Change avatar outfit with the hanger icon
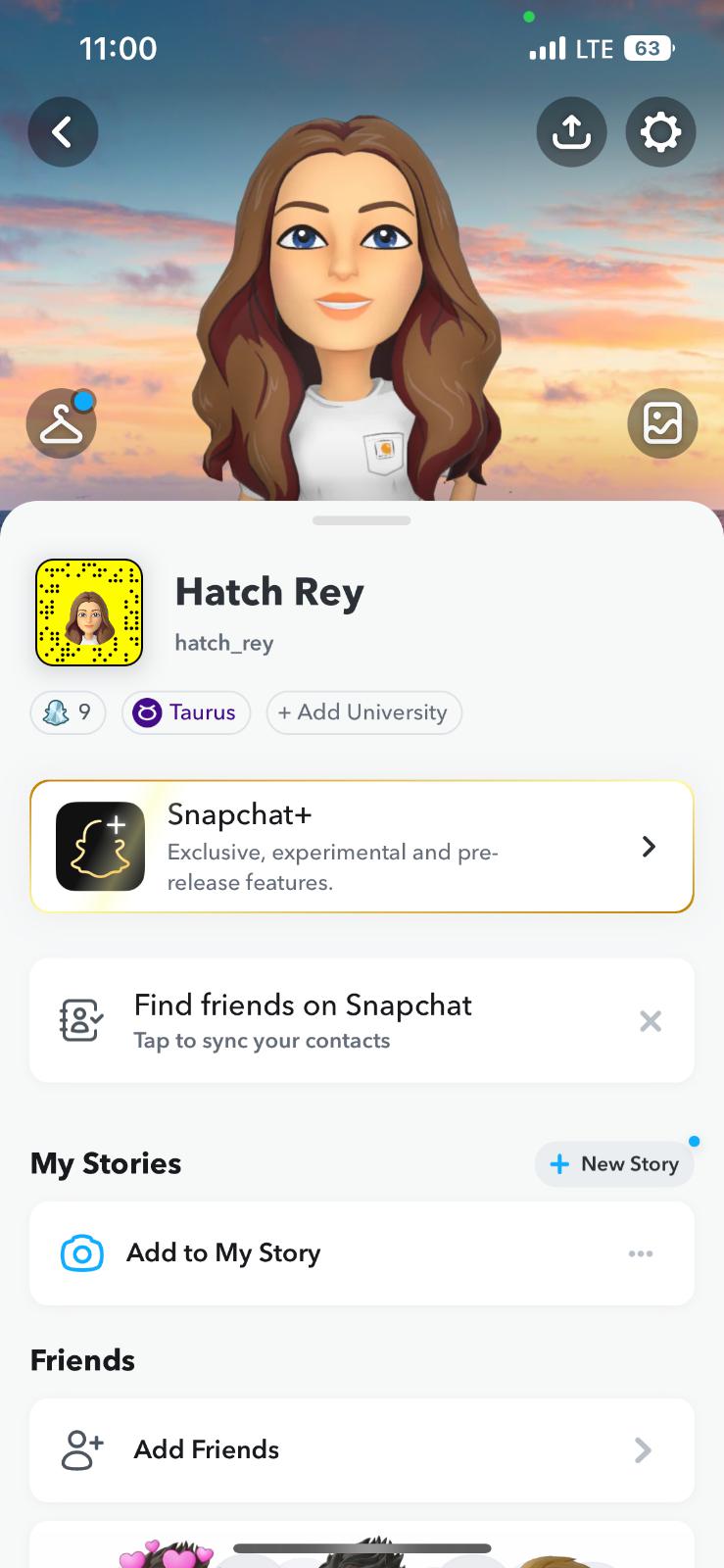This screenshot has width=724, height=1568. (61, 423)
